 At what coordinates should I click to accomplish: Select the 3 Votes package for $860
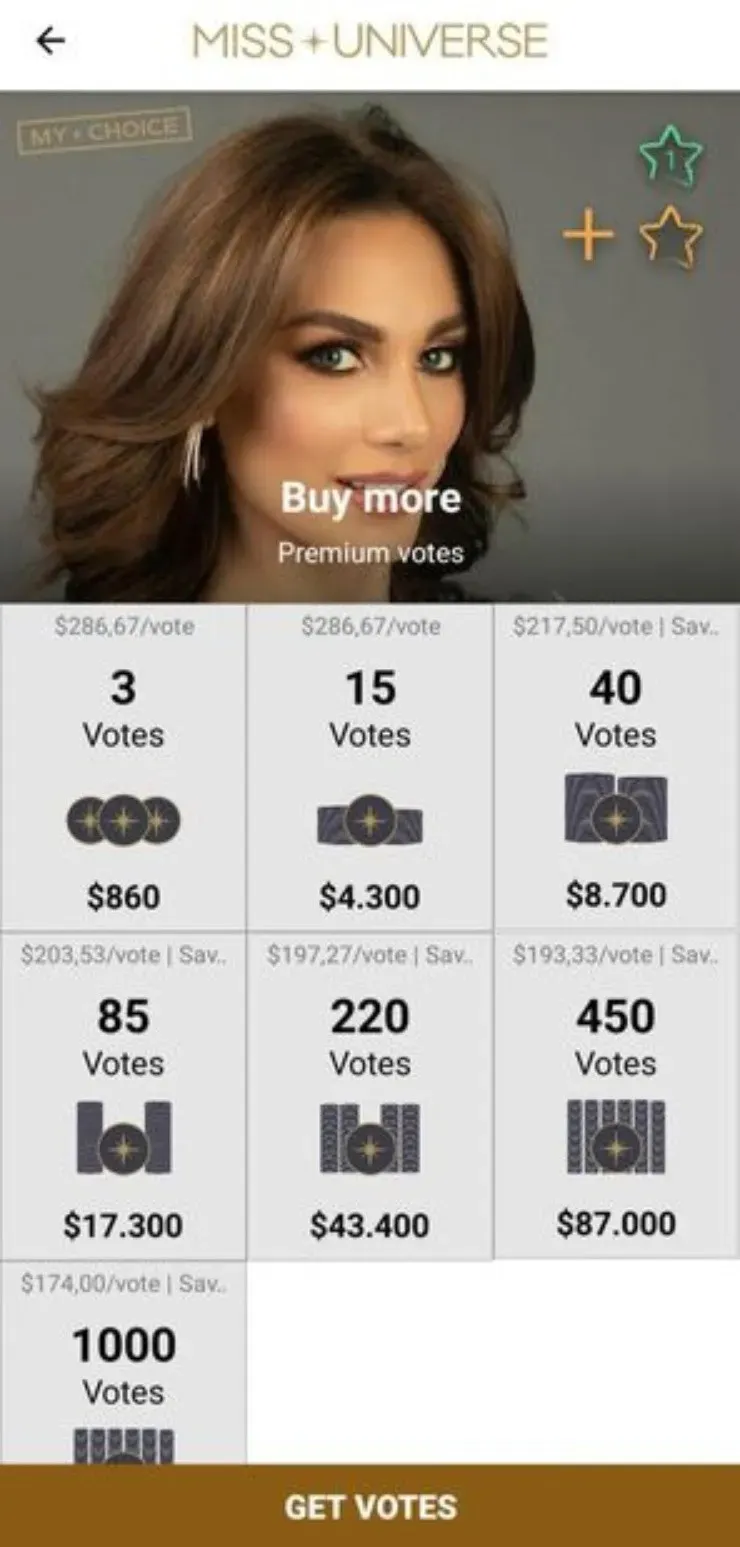click(123, 767)
